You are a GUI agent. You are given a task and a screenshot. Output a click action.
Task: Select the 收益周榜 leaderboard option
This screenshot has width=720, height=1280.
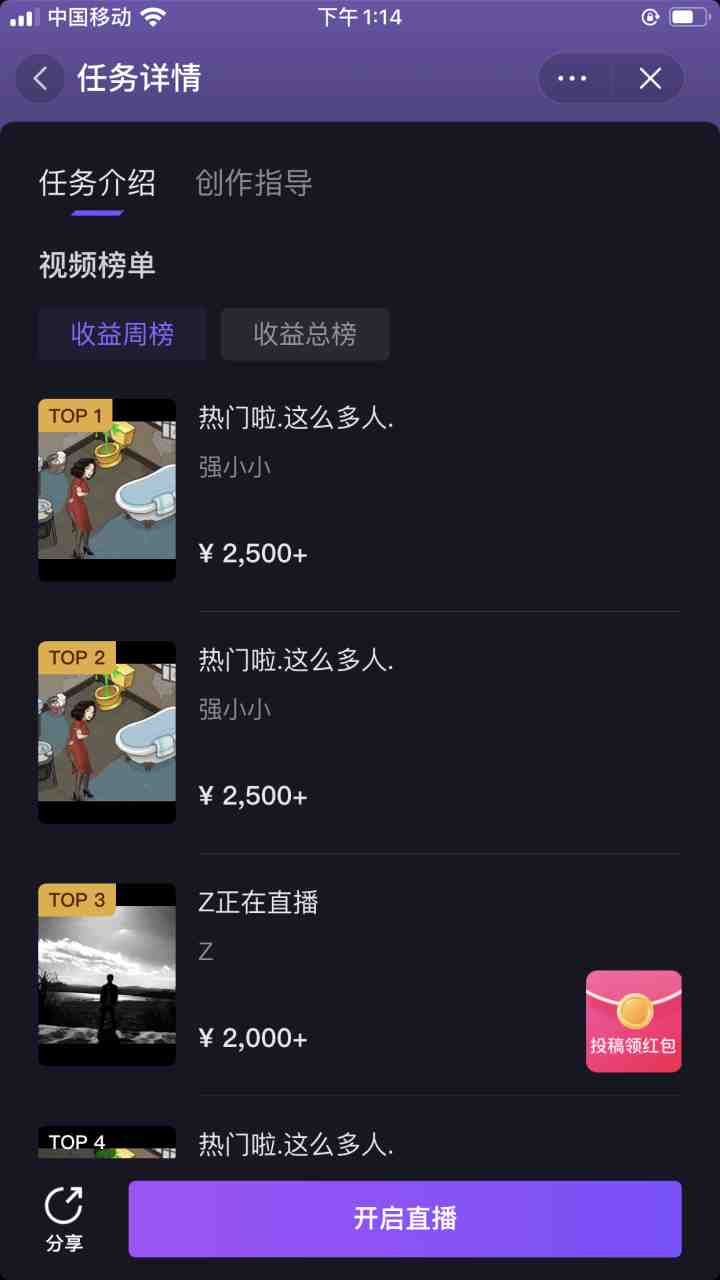click(121, 334)
